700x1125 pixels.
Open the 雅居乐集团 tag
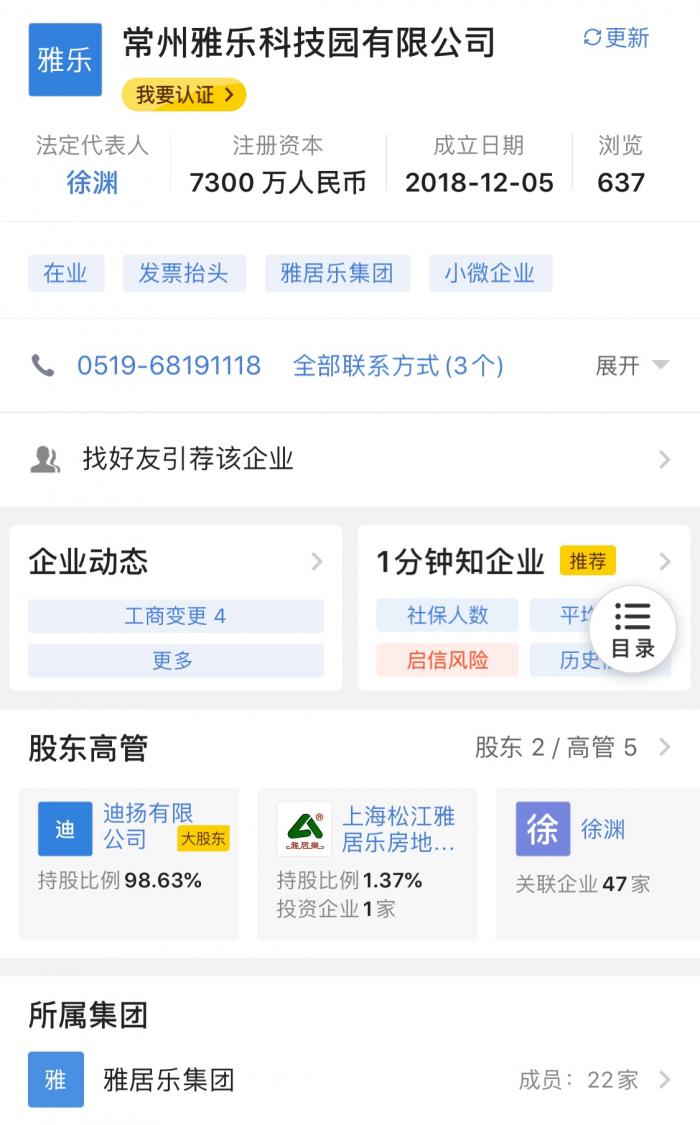(x=337, y=273)
